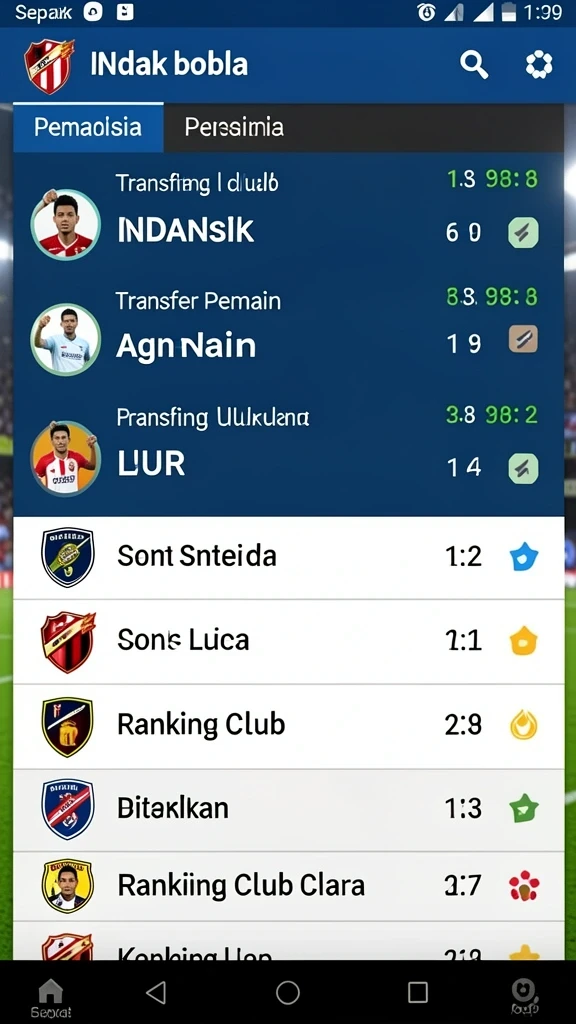Open the Agn Nain transfer entry

tap(289, 331)
